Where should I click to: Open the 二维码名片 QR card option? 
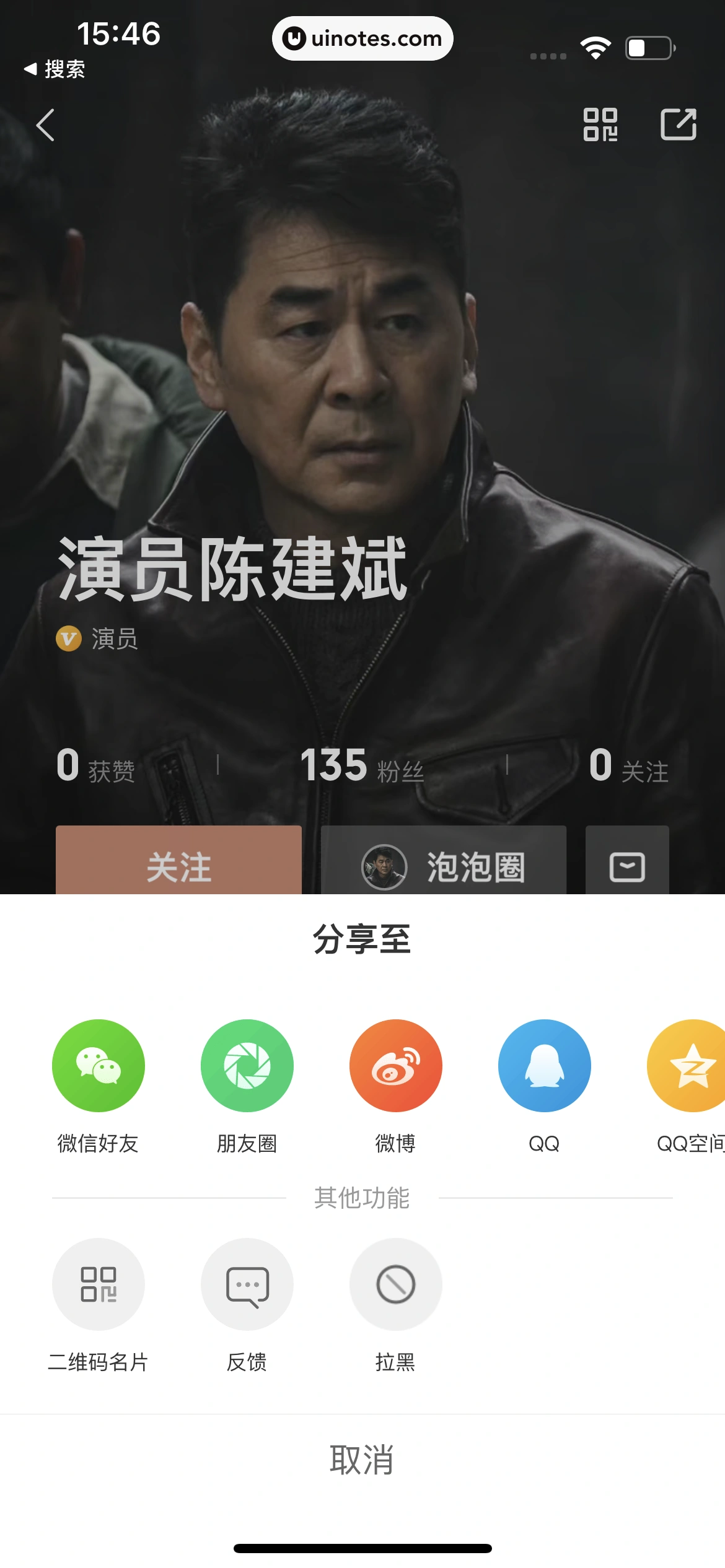pos(98,1284)
